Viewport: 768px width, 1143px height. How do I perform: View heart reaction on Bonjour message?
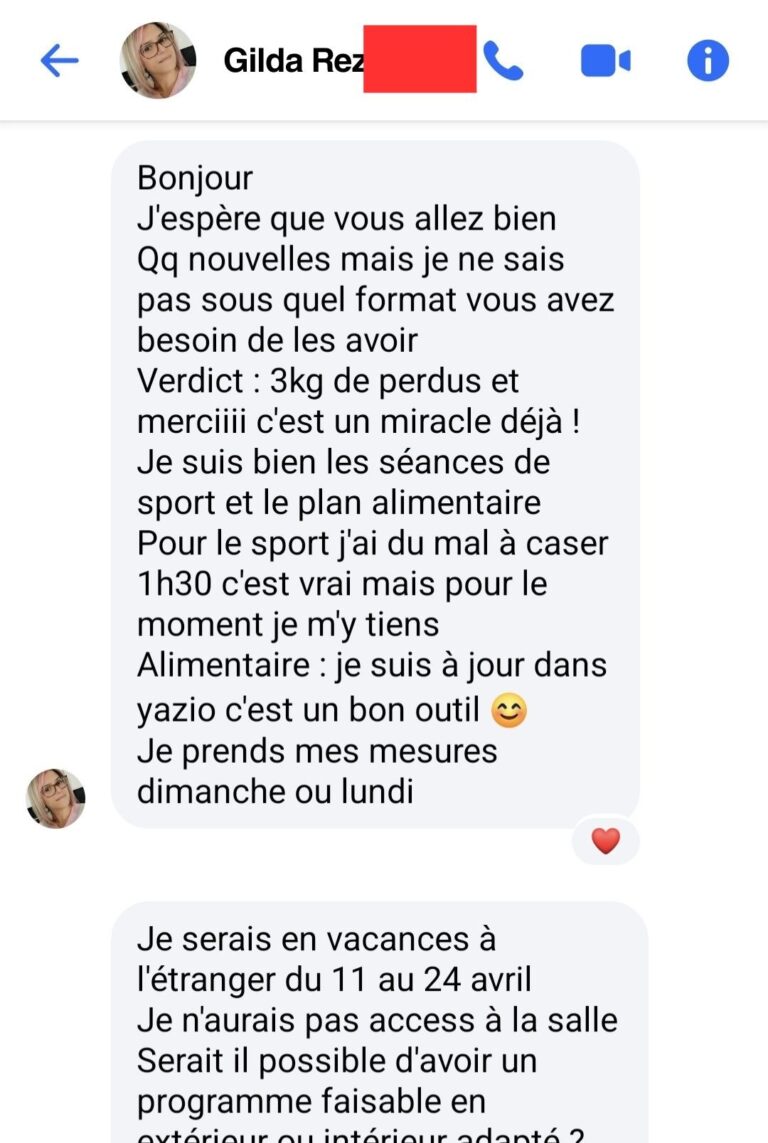click(605, 842)
